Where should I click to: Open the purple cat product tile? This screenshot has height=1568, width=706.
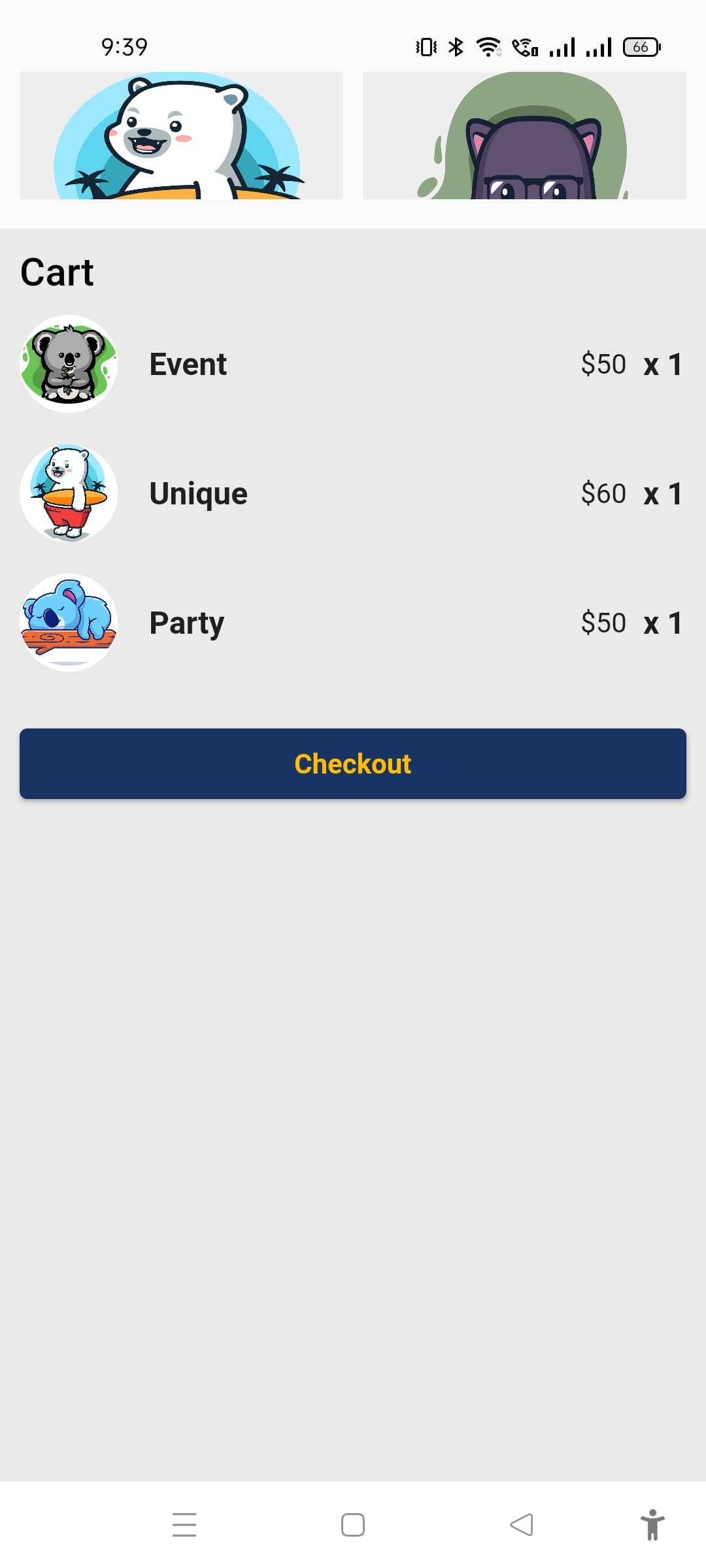pos(524,136)
